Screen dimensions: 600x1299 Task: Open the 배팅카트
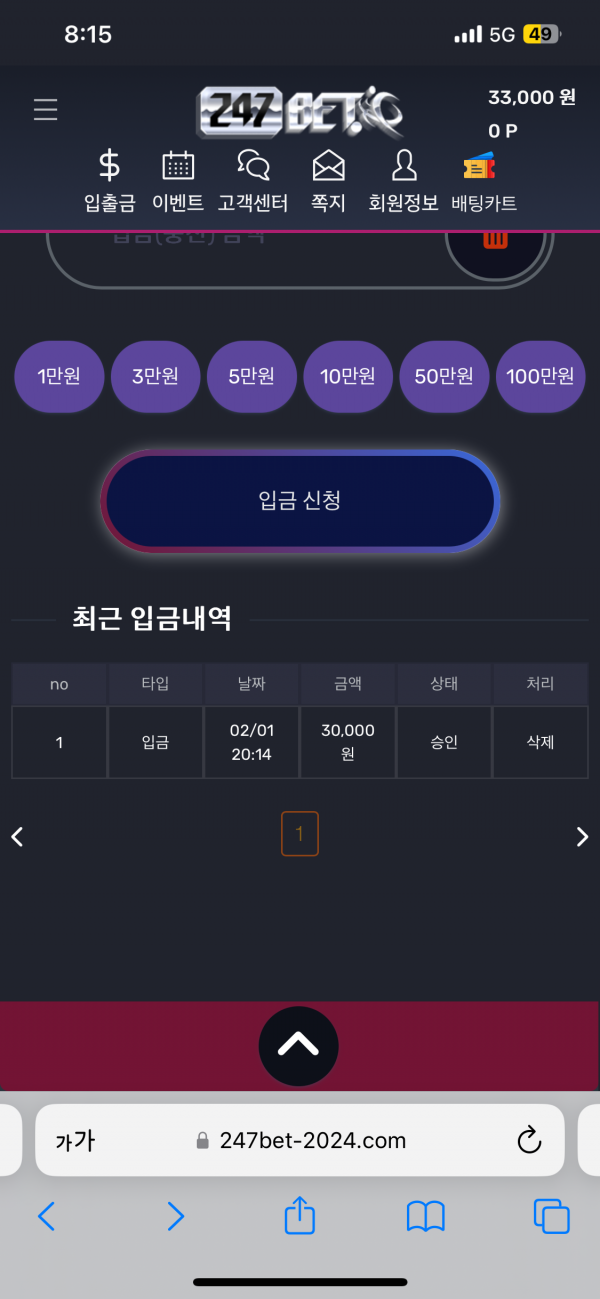(x=483, y=181)
